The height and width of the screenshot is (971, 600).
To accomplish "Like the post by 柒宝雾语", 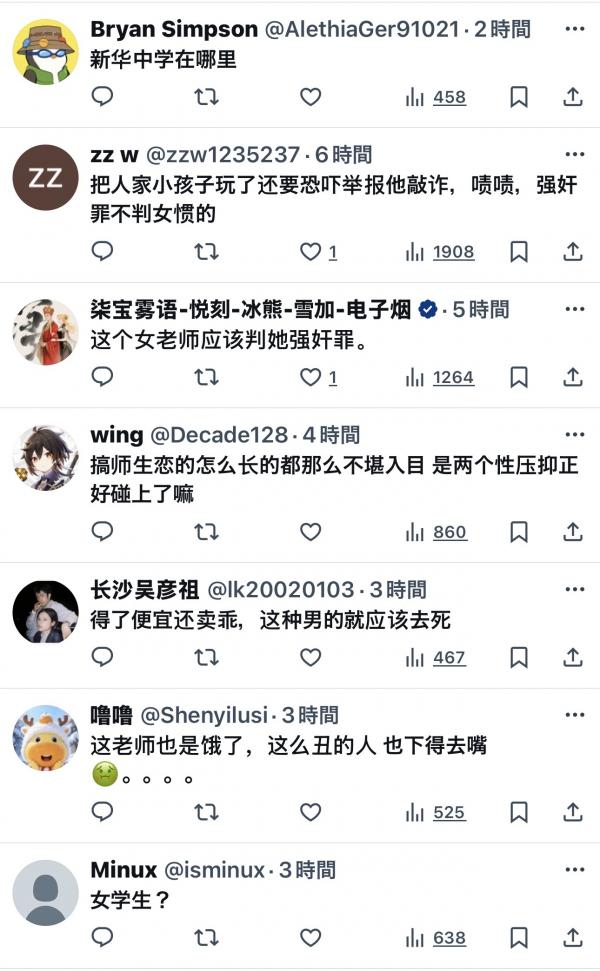I will tap(311, 377).
